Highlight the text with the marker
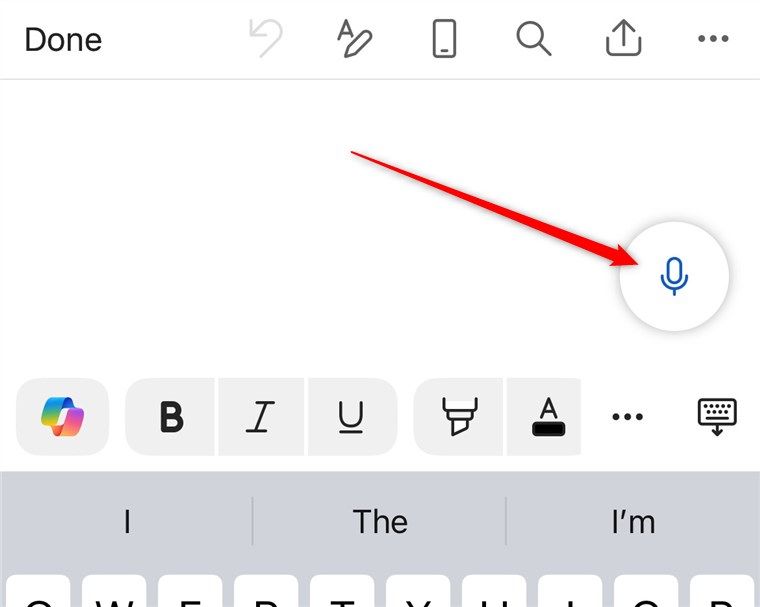Viewport: 760px width, 607px height. 460,417
